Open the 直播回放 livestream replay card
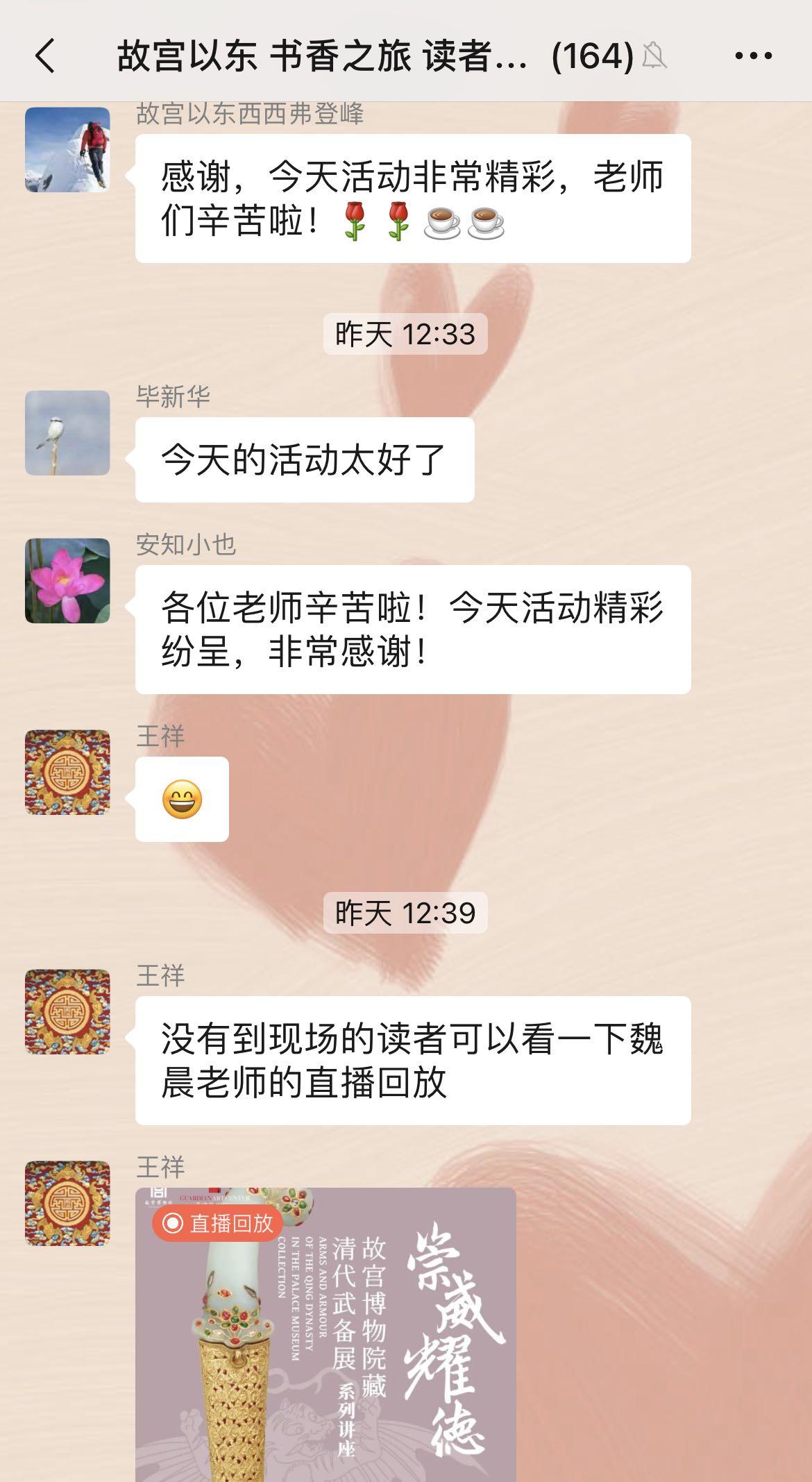Viewport: 812px width, 1482px height. [325, 1333]
